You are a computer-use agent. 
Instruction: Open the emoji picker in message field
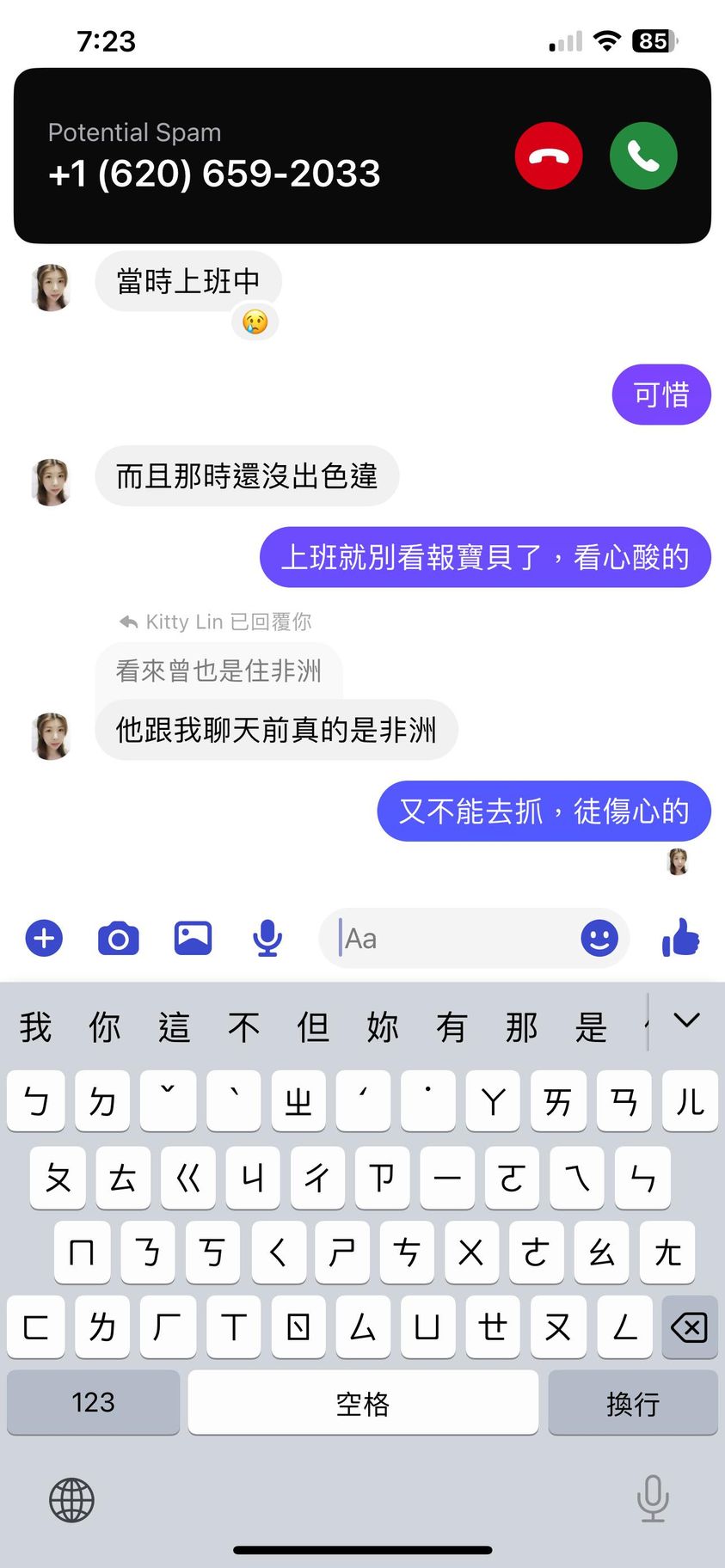599,938
